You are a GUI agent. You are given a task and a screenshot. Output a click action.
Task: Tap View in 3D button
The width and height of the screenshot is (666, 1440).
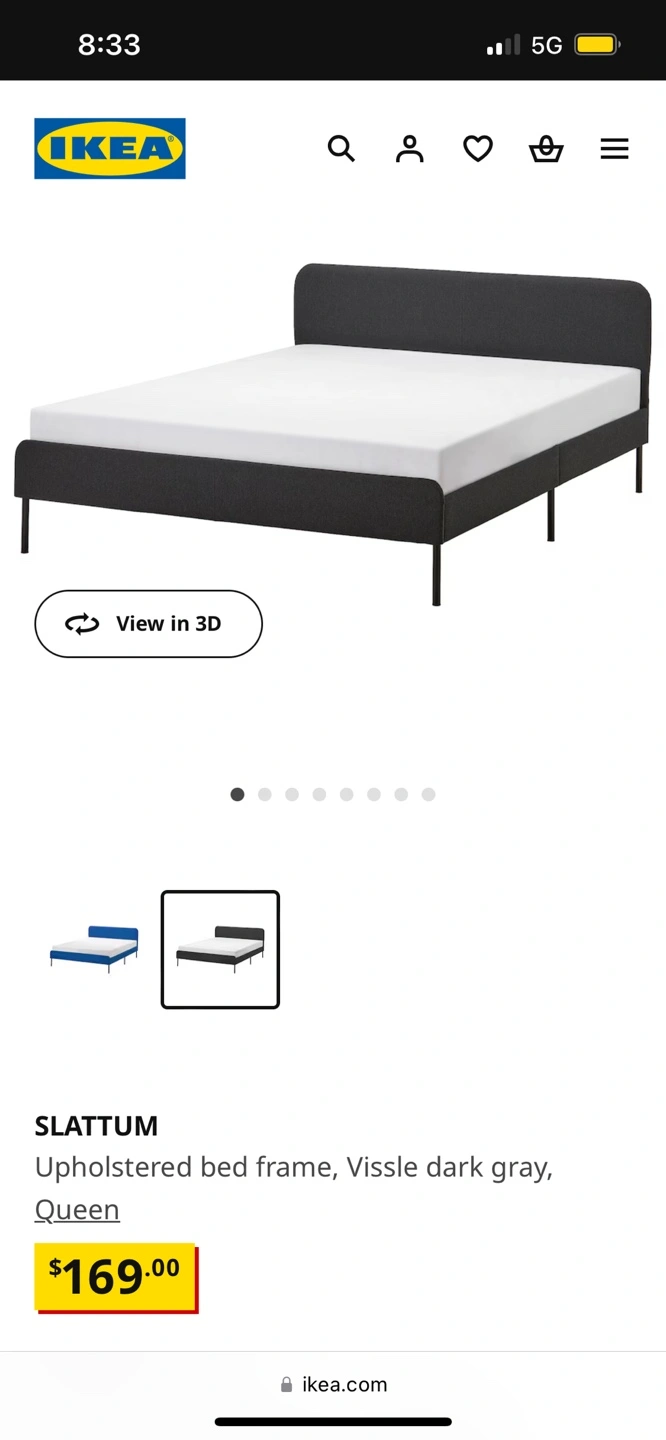[x=148, y=624]
